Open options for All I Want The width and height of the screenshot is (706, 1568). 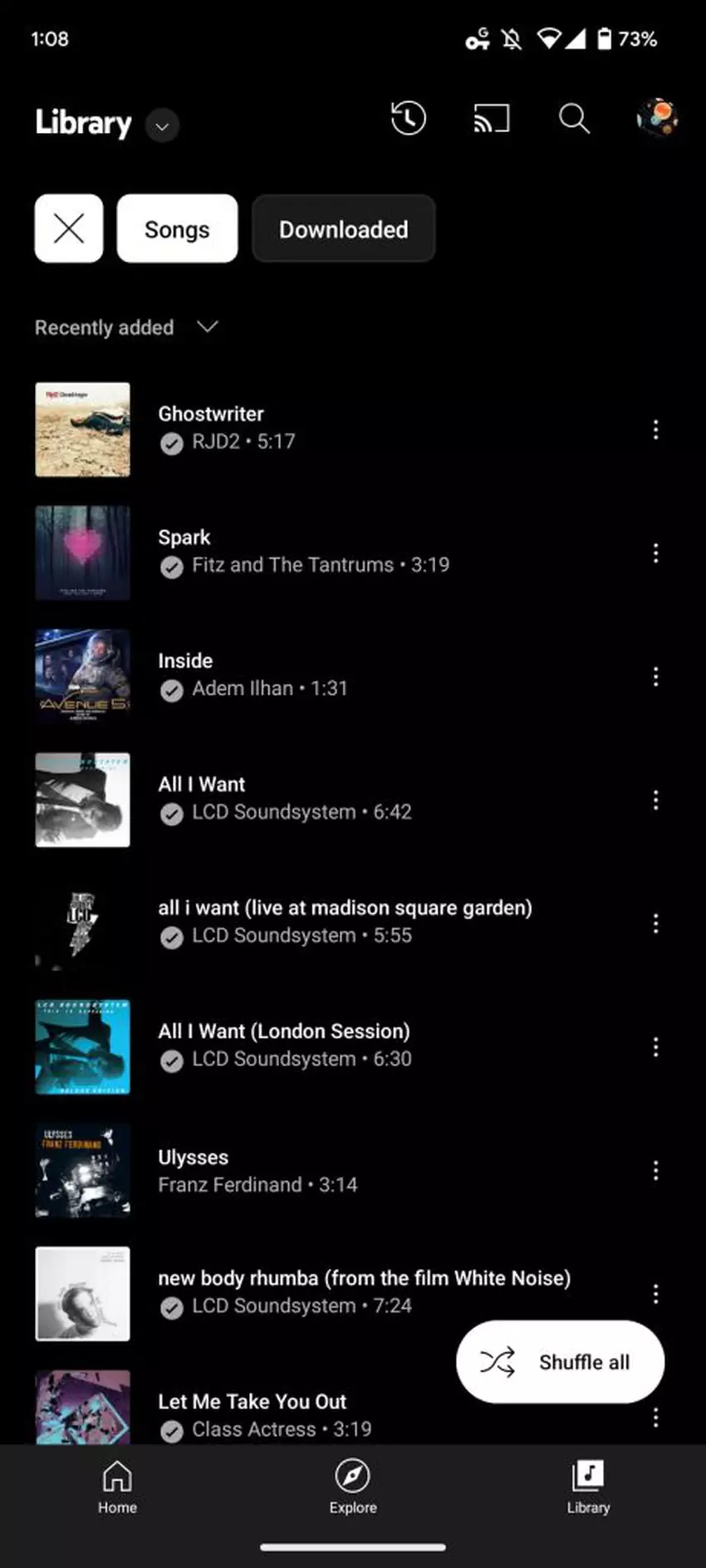click(x=655, y=800)
